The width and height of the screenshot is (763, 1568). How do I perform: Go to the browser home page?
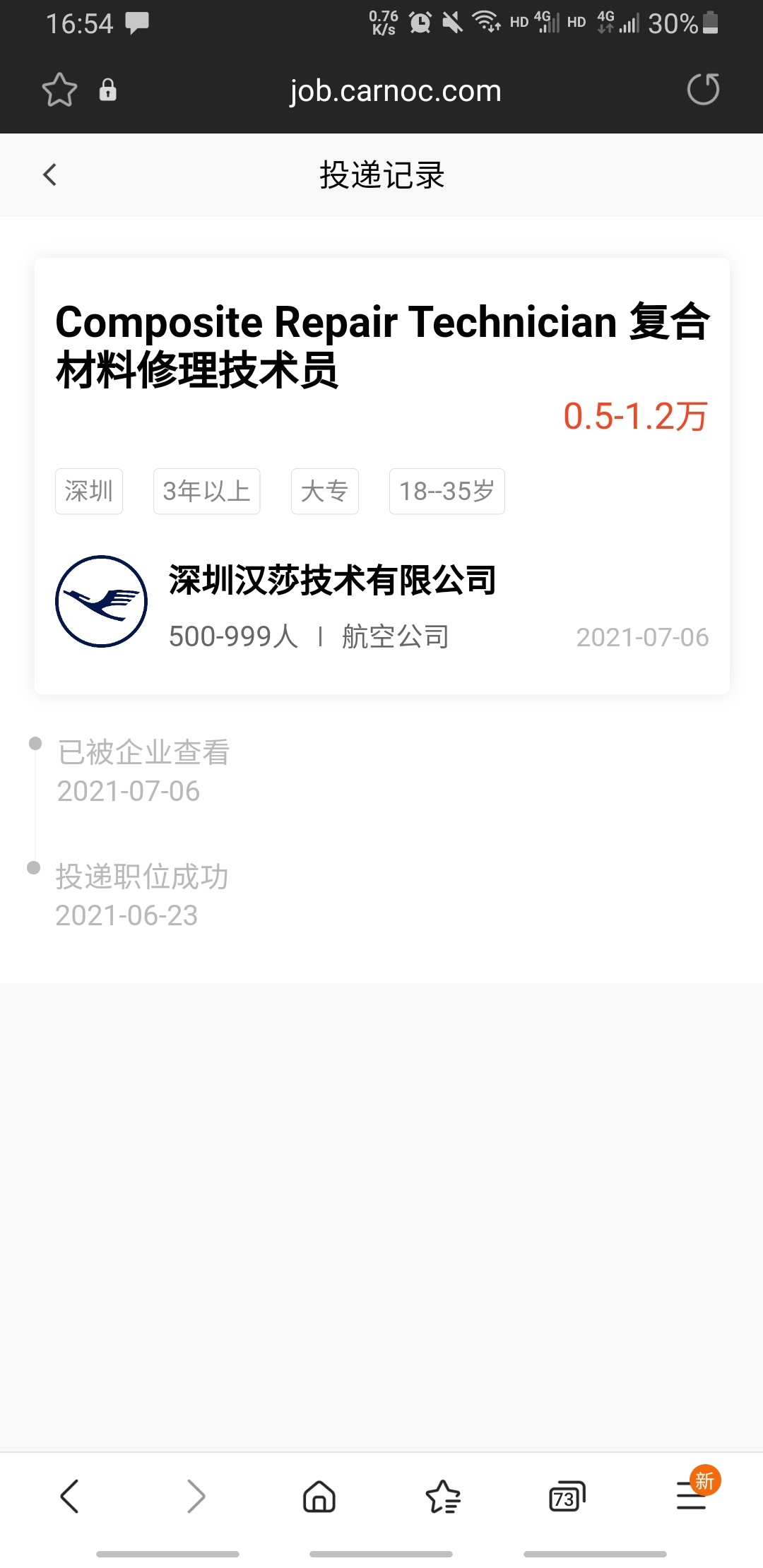(x=319, y=1496)
